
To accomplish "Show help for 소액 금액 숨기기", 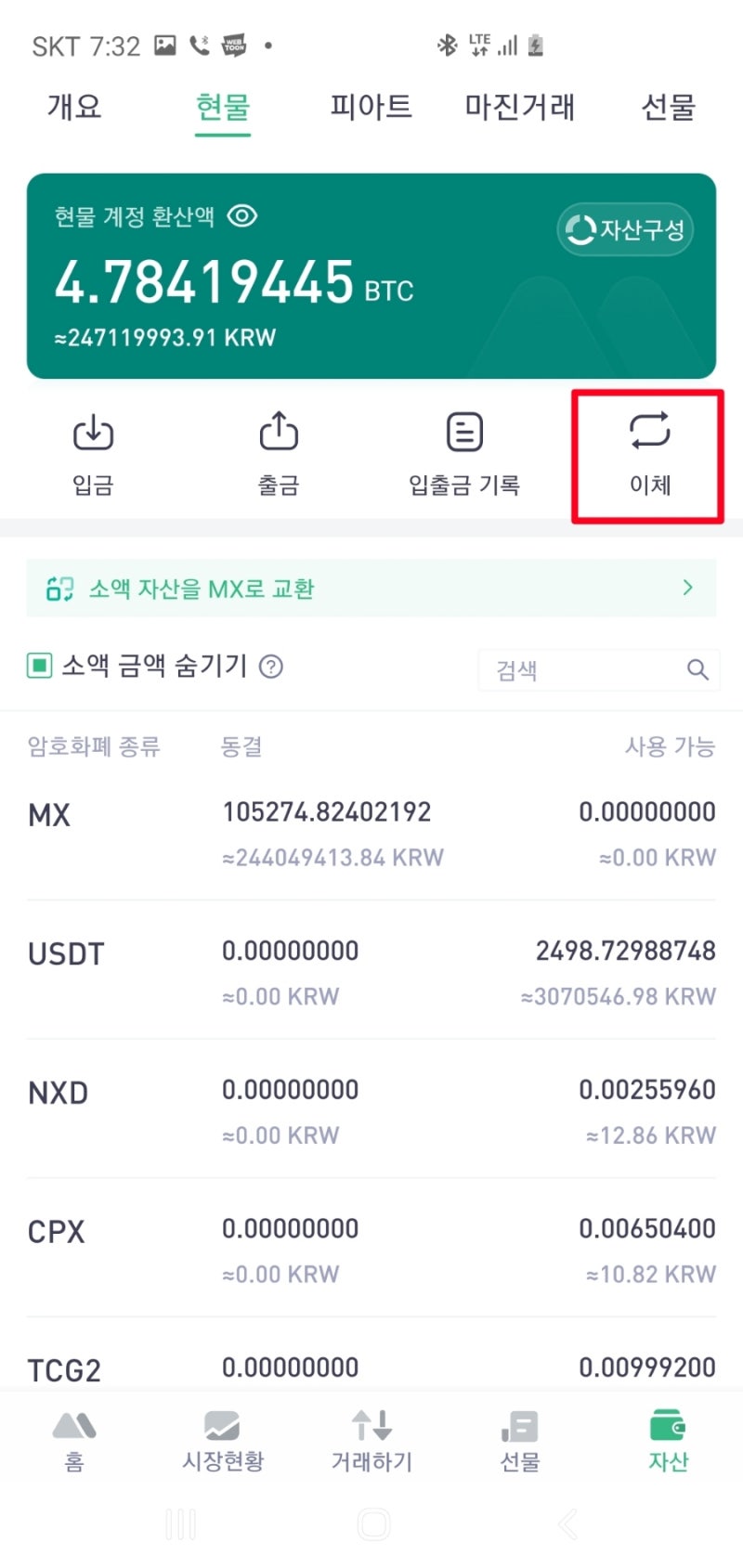I will (270, 667).
